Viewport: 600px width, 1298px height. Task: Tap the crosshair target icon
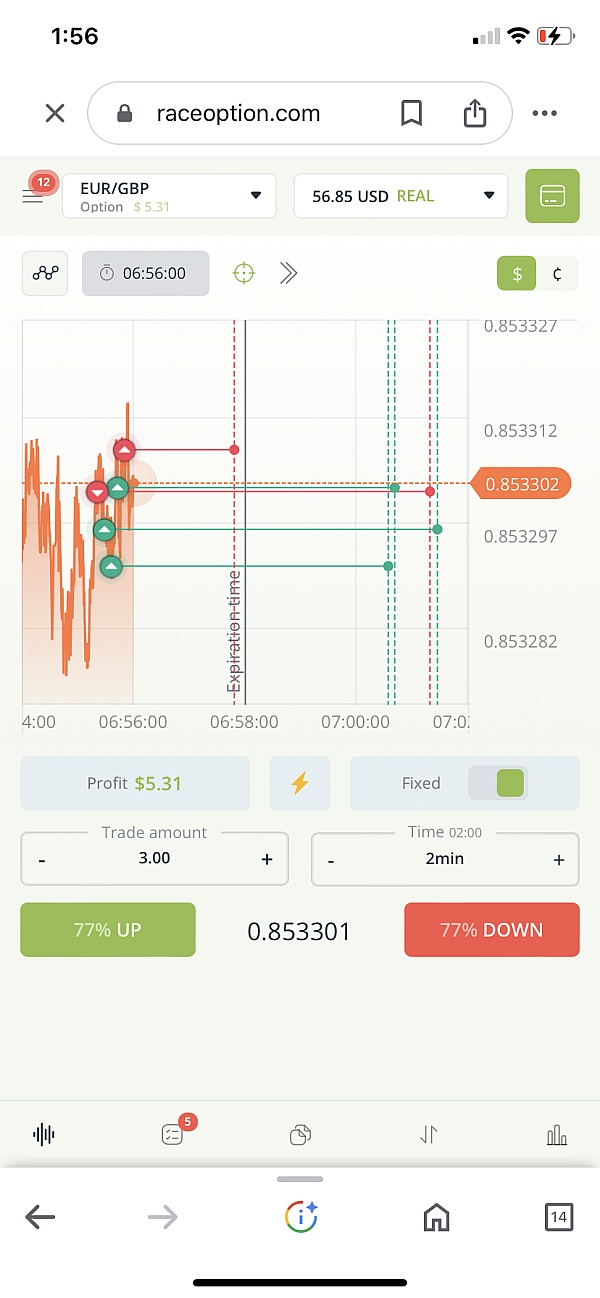pos(244,273)
